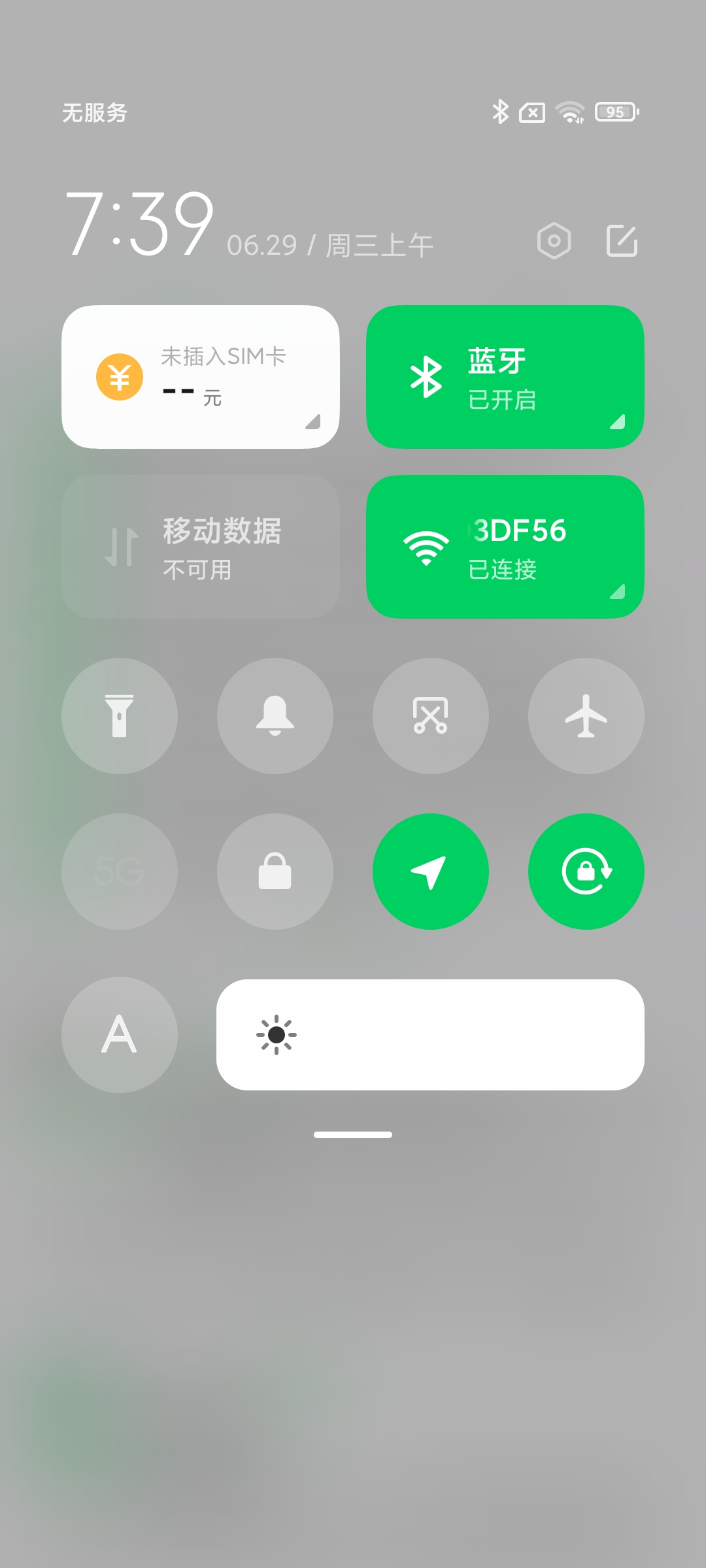Edit the control center tiles

point(622,240)
